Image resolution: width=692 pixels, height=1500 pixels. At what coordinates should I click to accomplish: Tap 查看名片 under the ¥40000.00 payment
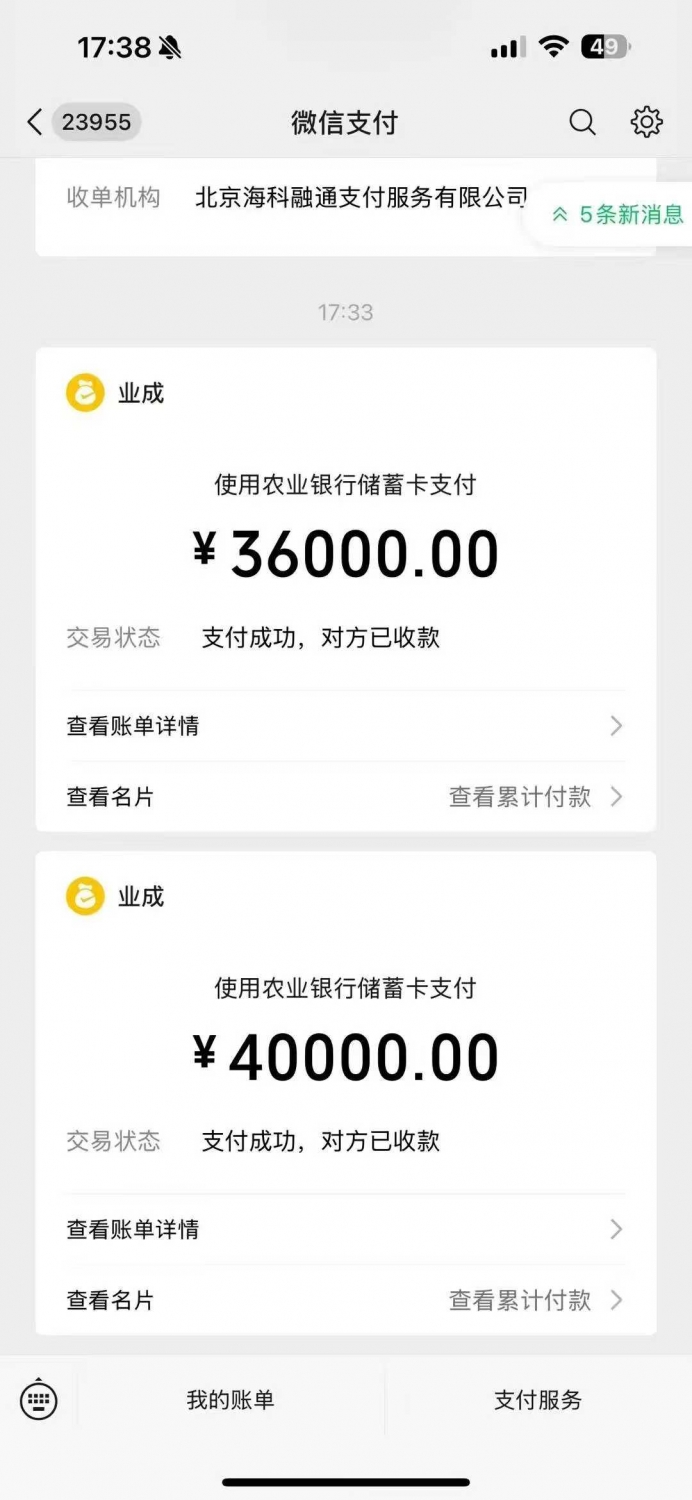110,1300
